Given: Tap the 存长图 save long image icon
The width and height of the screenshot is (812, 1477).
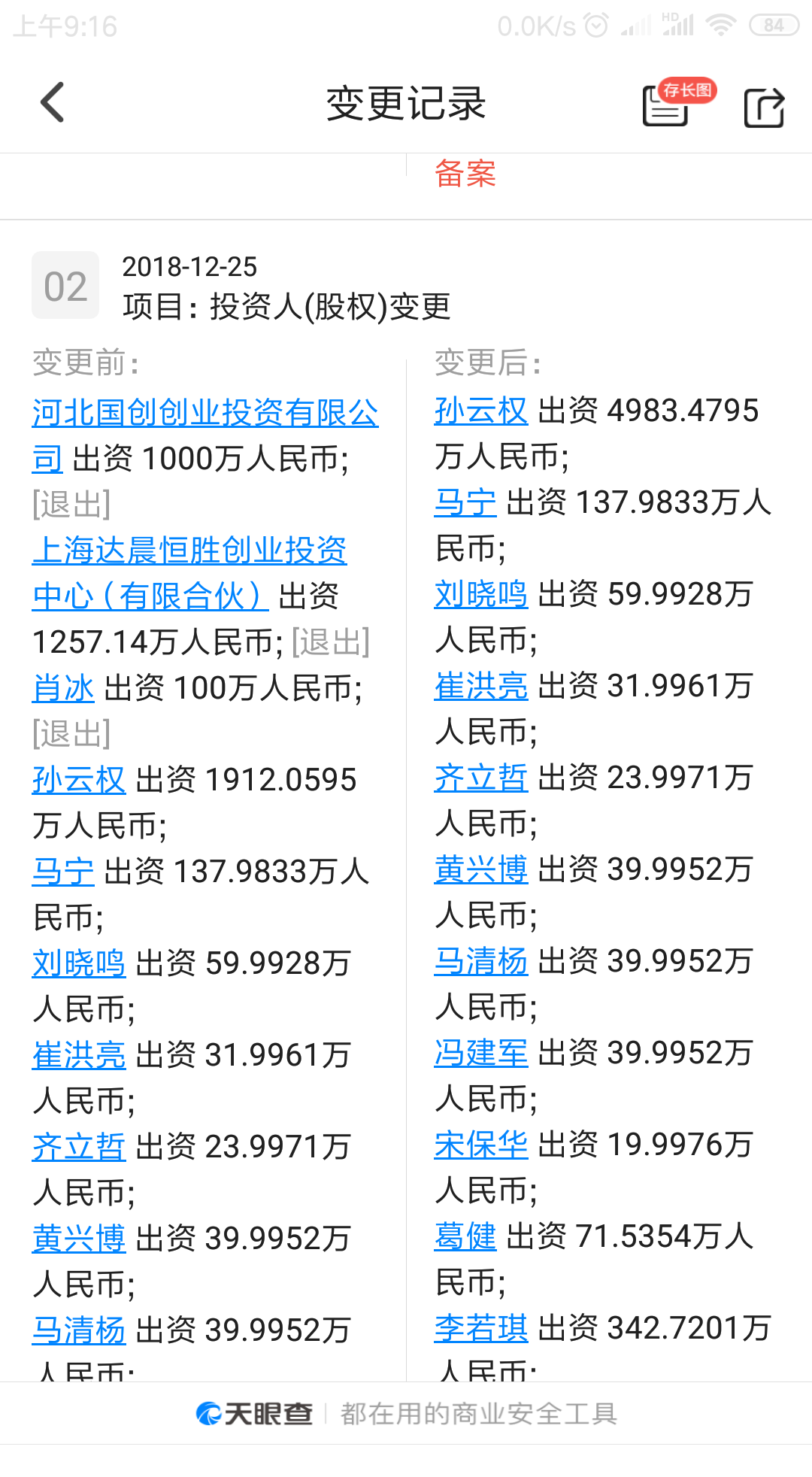Looking at the screenshot, I should 666,105.
